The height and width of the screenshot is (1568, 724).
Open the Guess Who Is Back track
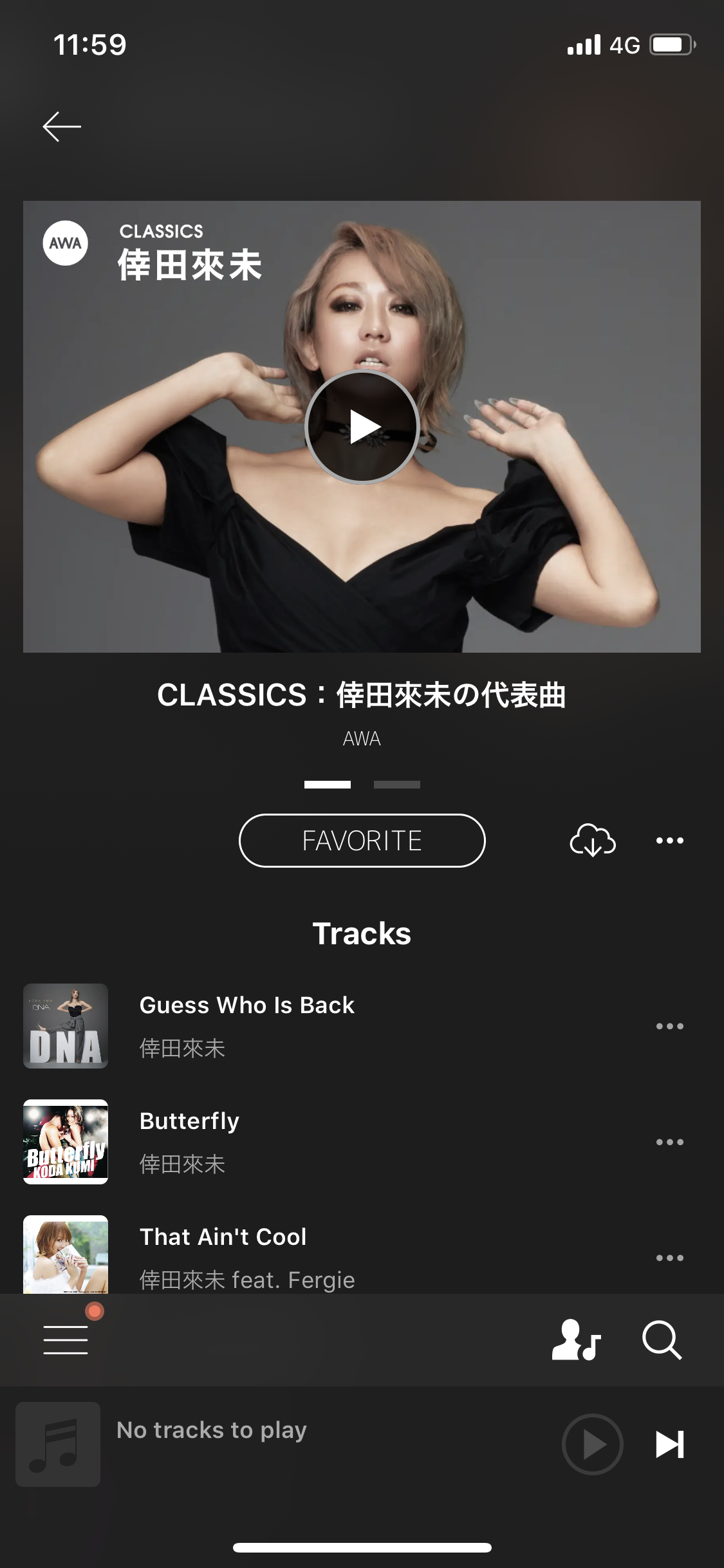coord(247,1025)
